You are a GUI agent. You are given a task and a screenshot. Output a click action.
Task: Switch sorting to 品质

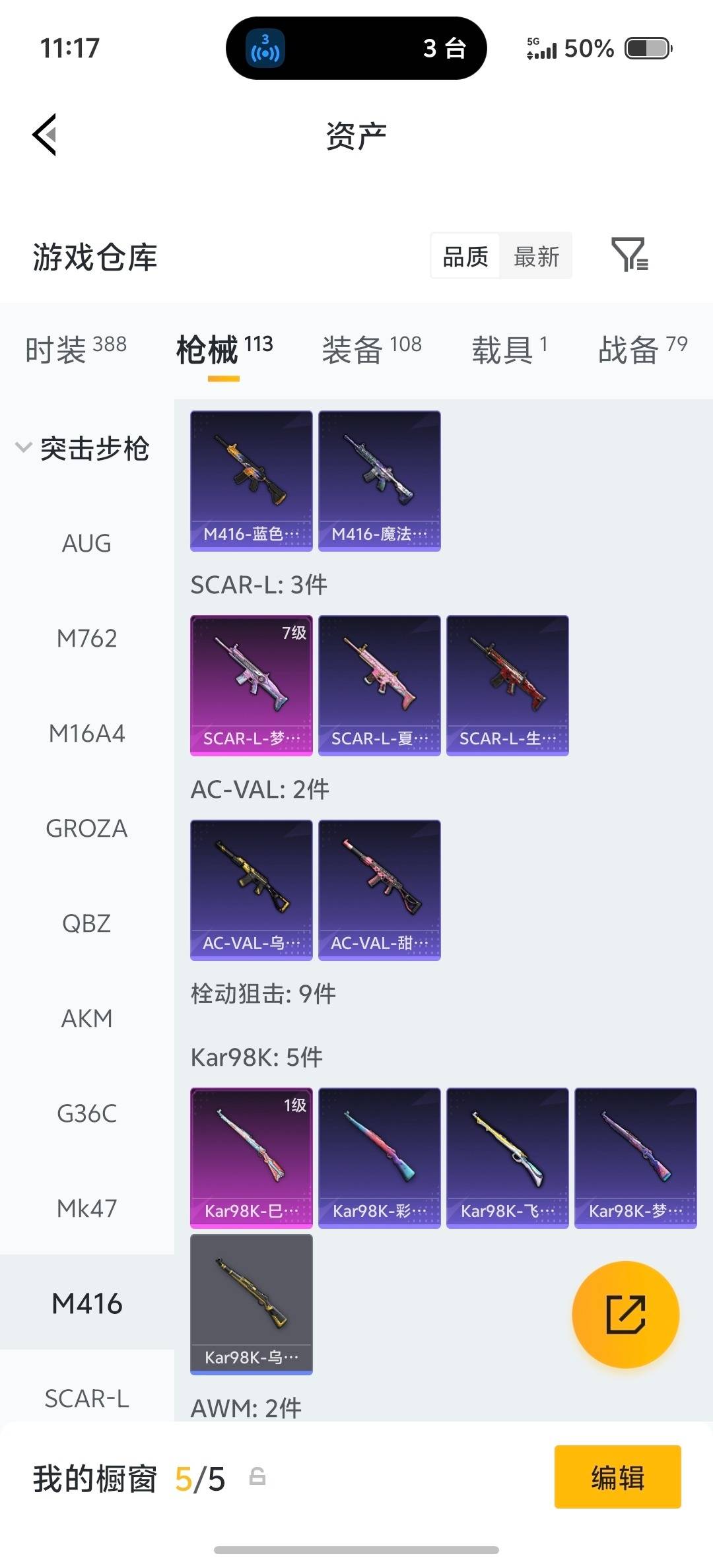(464, 256)
